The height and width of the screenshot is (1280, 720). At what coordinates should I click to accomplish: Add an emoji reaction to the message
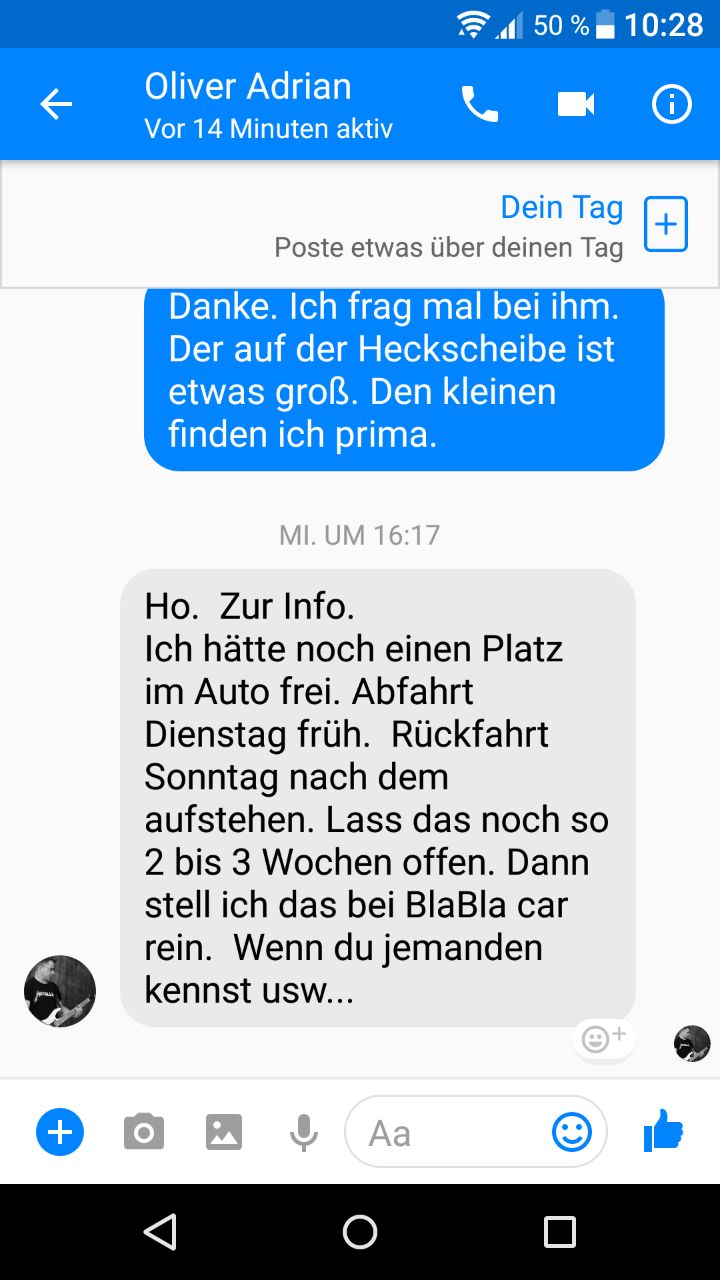point(603,1039)
